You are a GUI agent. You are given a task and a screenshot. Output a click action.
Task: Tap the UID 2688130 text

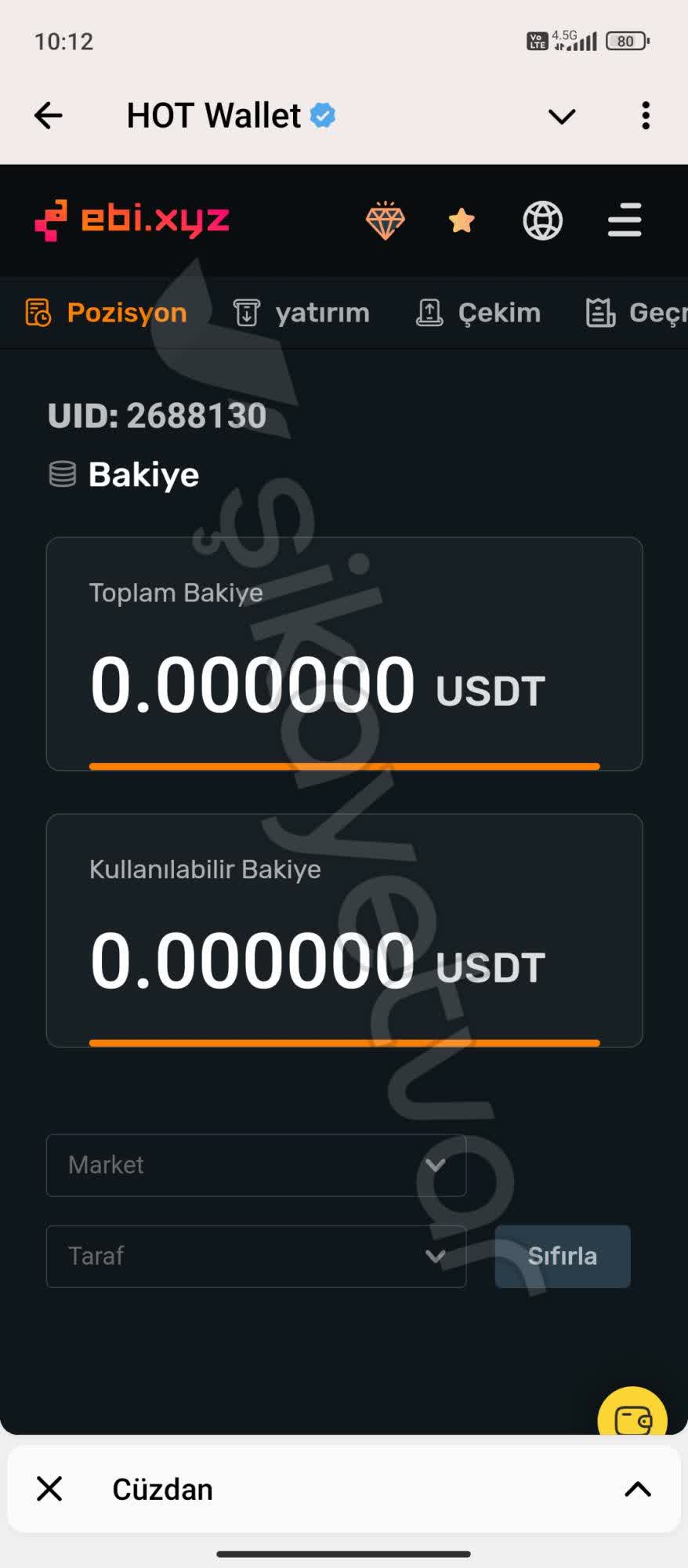click(158, 415)
